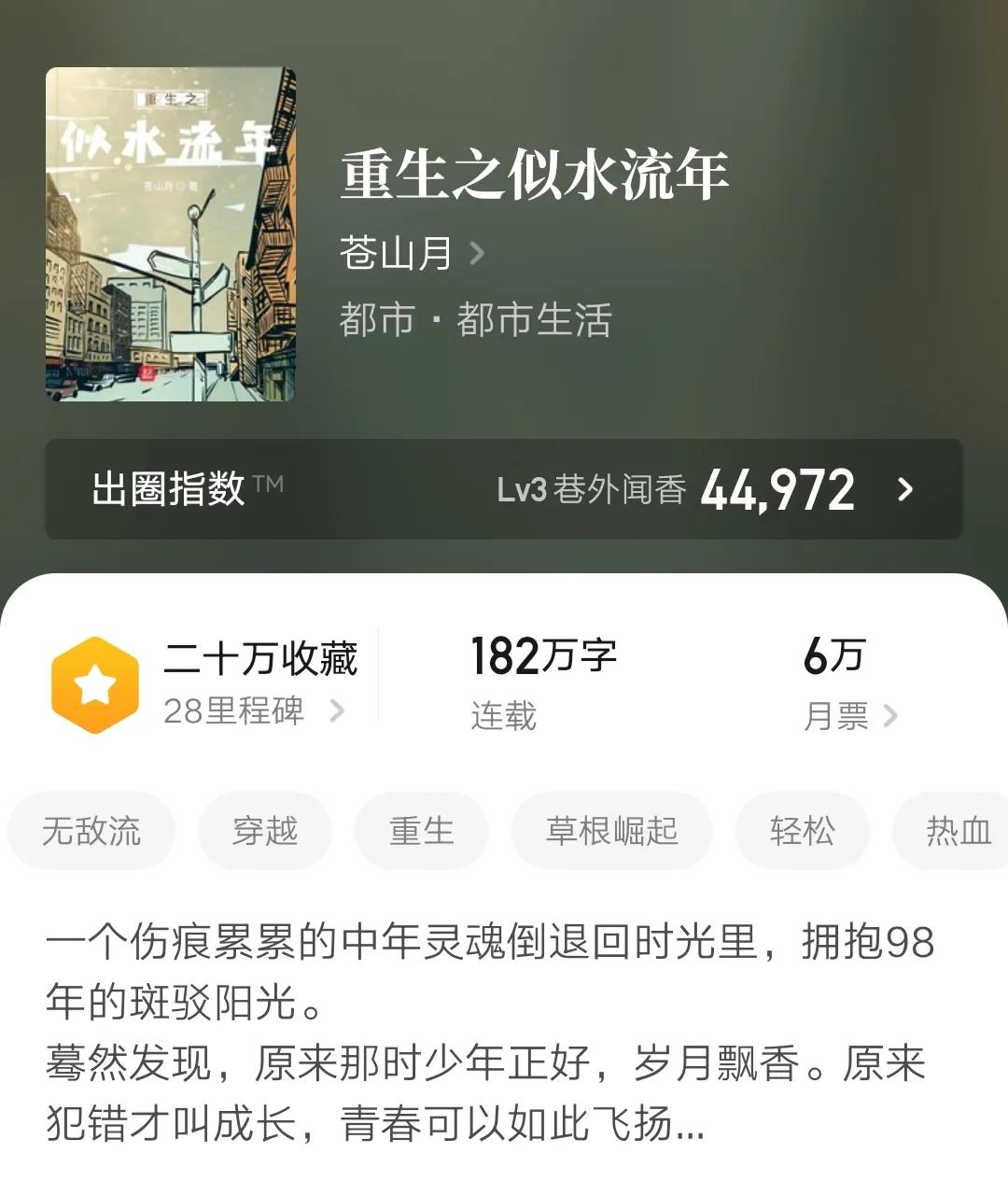Select the 无敌流 tag

tap(91, 830)
